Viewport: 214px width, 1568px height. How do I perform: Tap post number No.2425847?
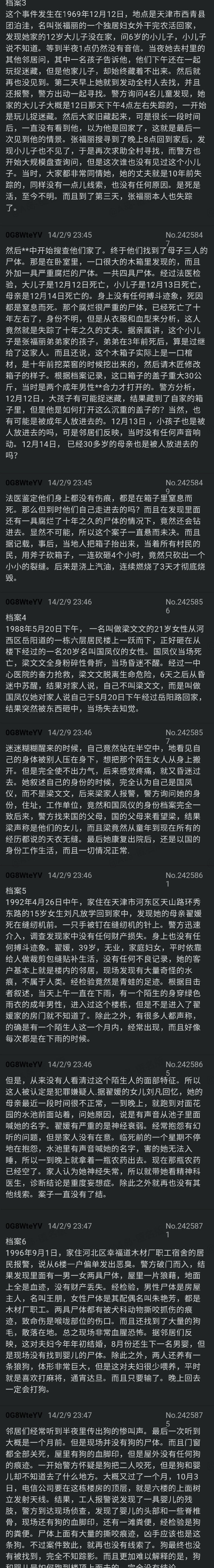185,239
